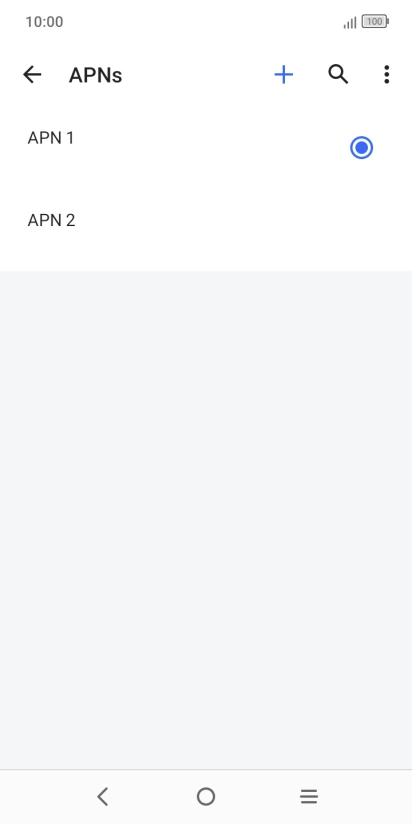Open search in APNs

pos(338,75)
